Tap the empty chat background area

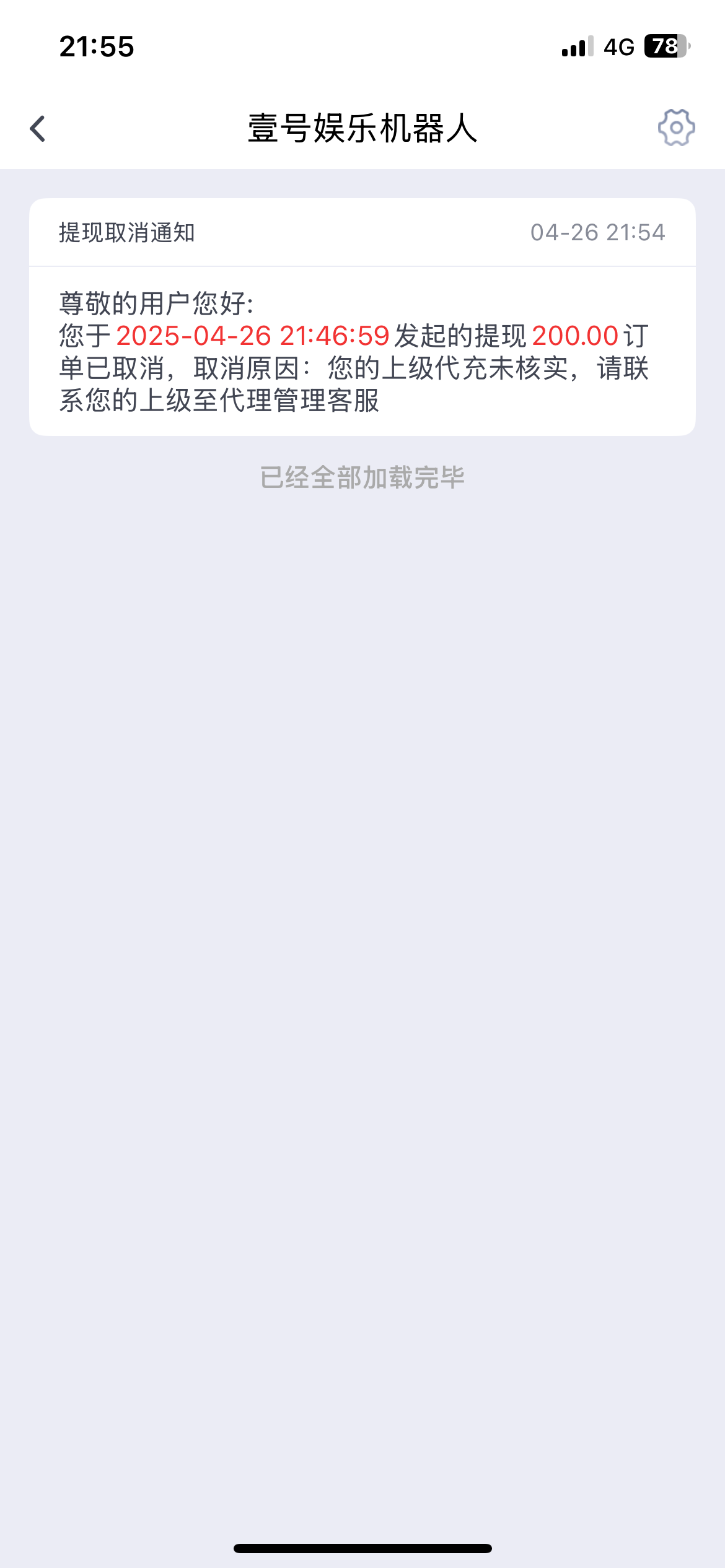pos(362,929)
